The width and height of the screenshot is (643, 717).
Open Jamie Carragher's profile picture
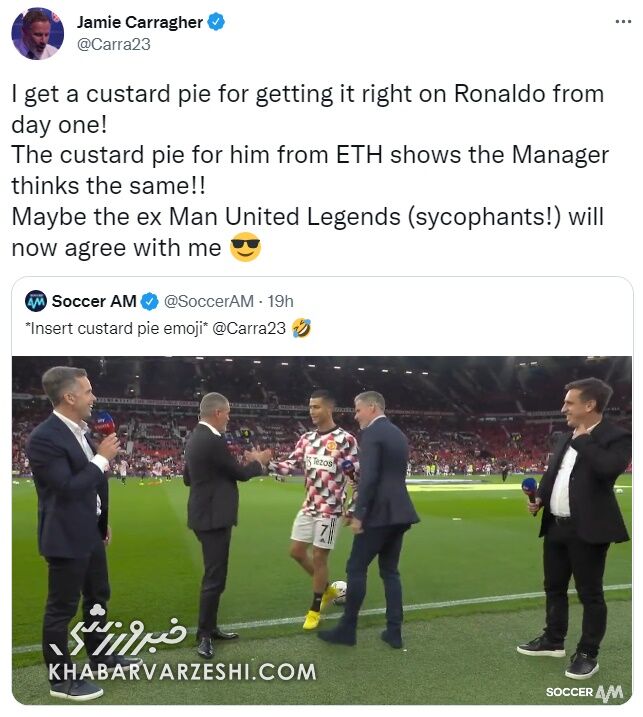37,33
